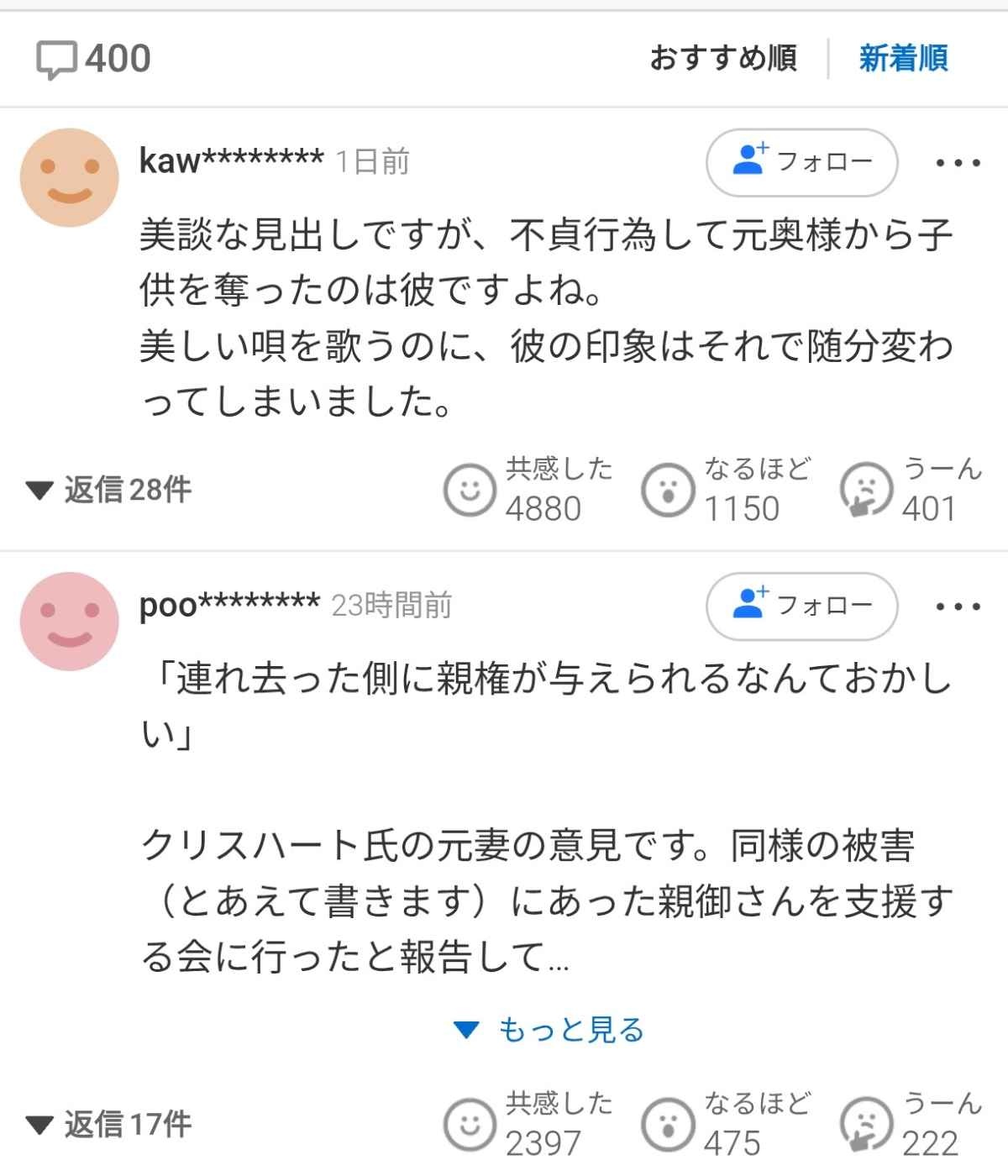Open overflow menu on kaw******** comment
Image resolution: width=1008 pixels, height=1176 pixels.
pyautogui.click(x=958, y=163)
